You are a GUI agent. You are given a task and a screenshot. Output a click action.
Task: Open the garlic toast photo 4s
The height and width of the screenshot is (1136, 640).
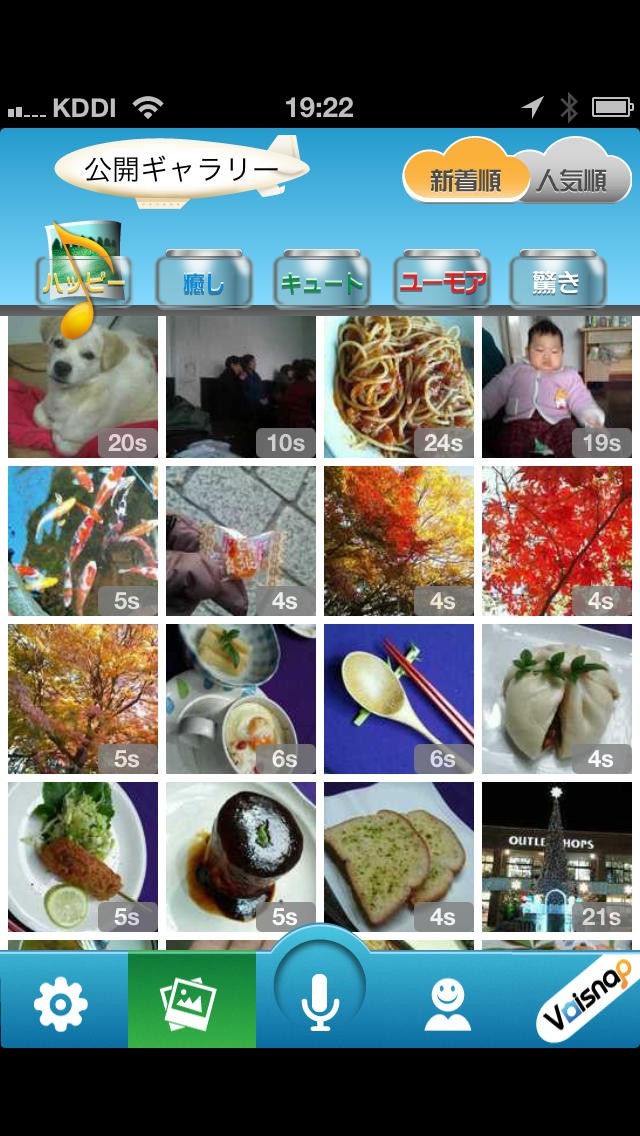[x=398, y=857]
